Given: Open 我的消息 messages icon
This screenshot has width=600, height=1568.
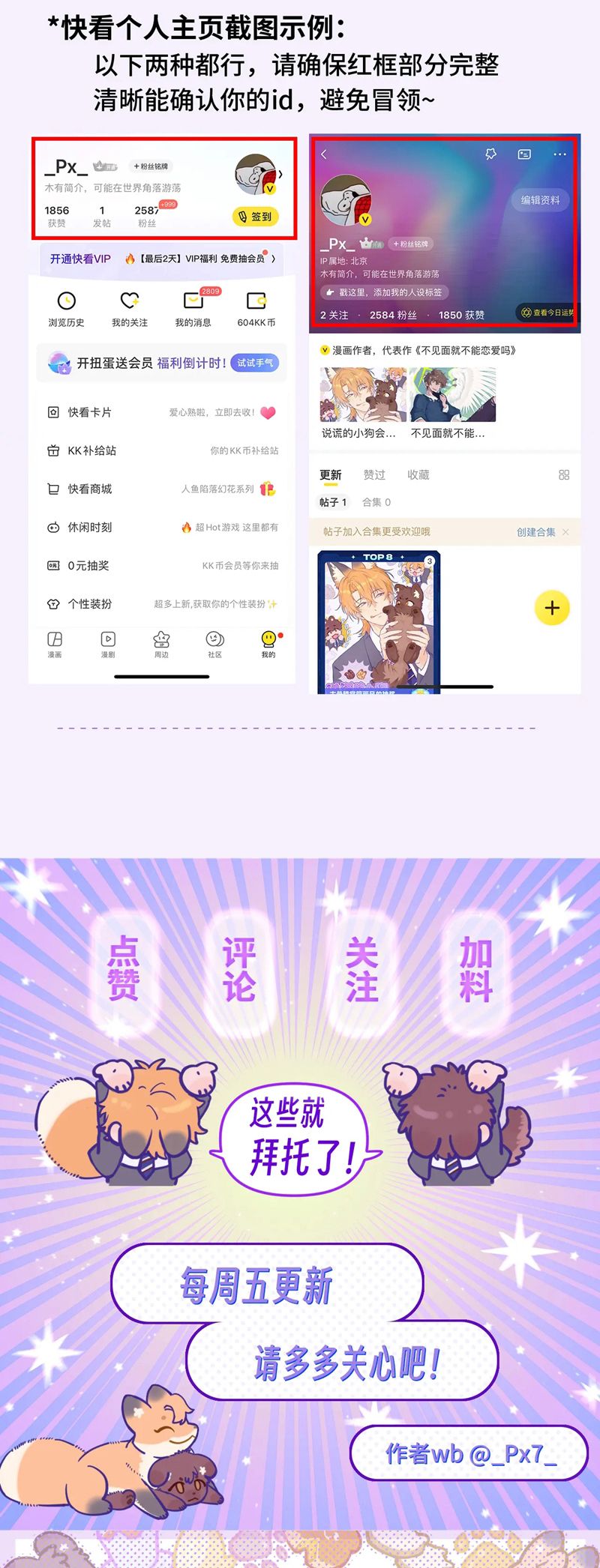Looking at the screenshot, I should click(x=193, y=304).
